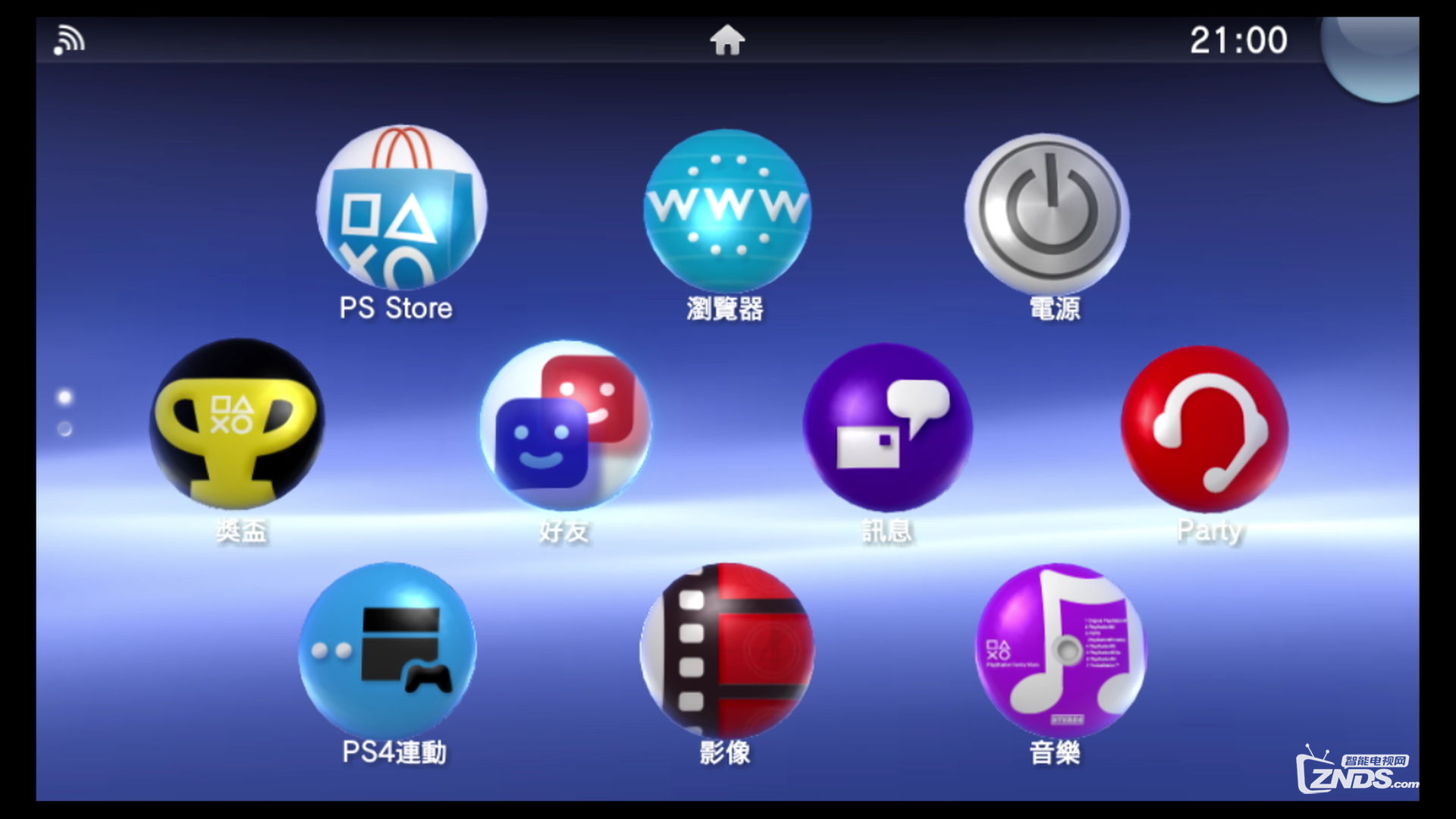Screen dimensions: 1456x819
Task: Open PS4連動 PS4 Link app
Action: pyautogui.click(x=388, y=650)
